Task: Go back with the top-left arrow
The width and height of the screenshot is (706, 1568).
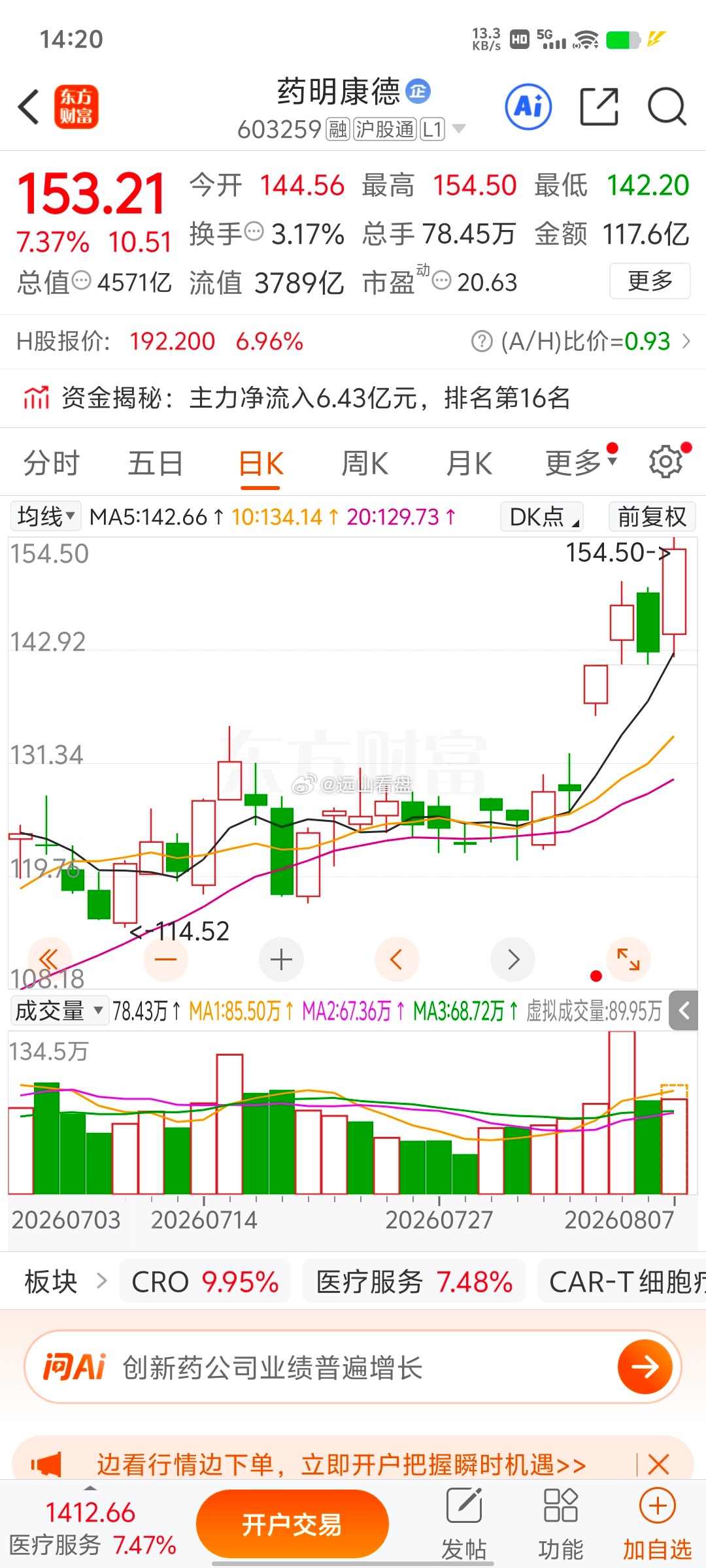Action: 29,106
